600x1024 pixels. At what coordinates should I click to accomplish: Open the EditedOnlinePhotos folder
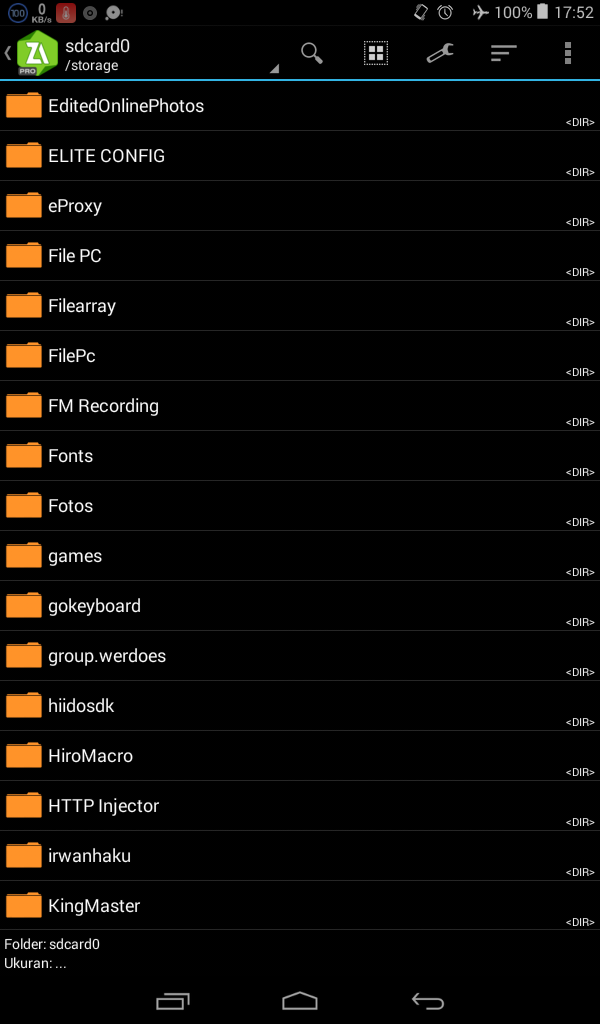point(126,106)
